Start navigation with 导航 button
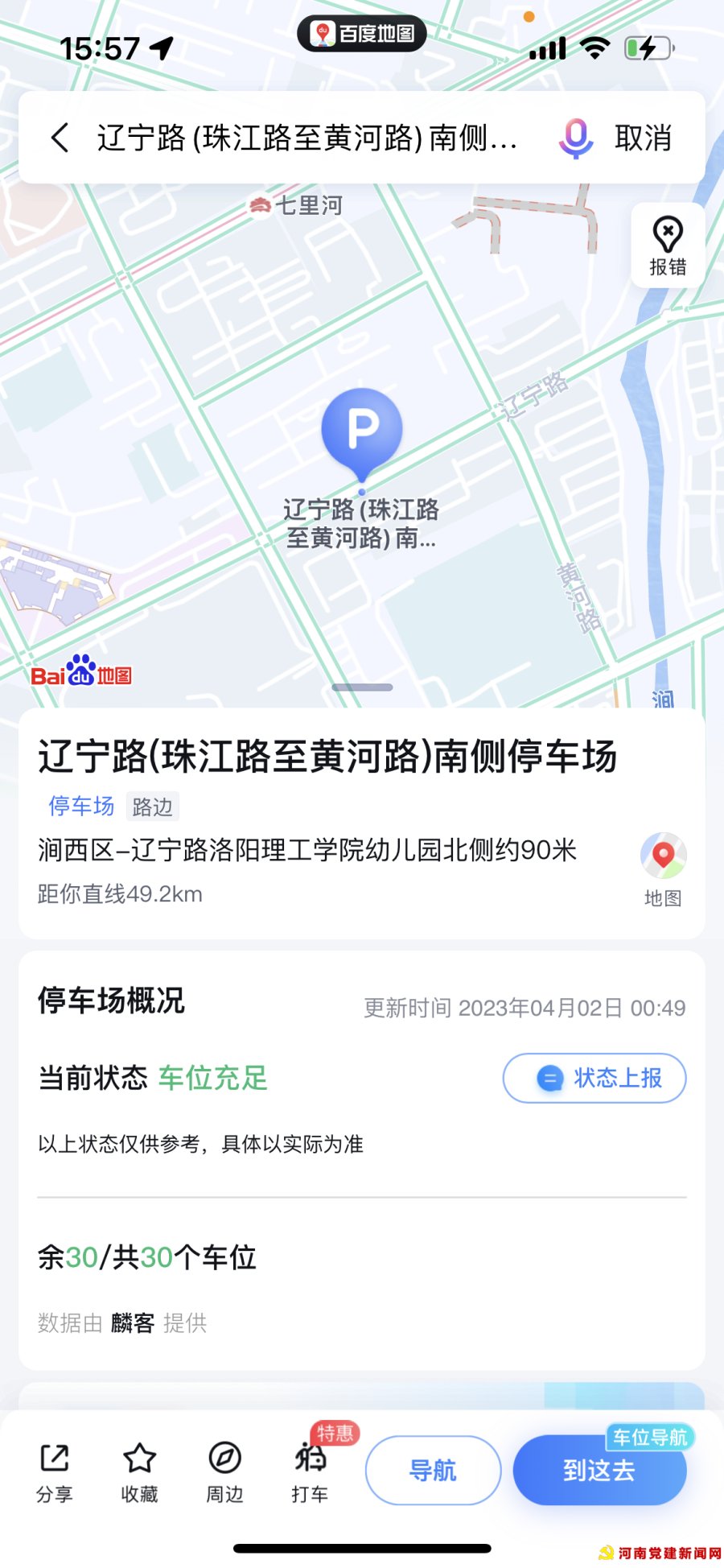724x1568 pixels. (433, 1471)
